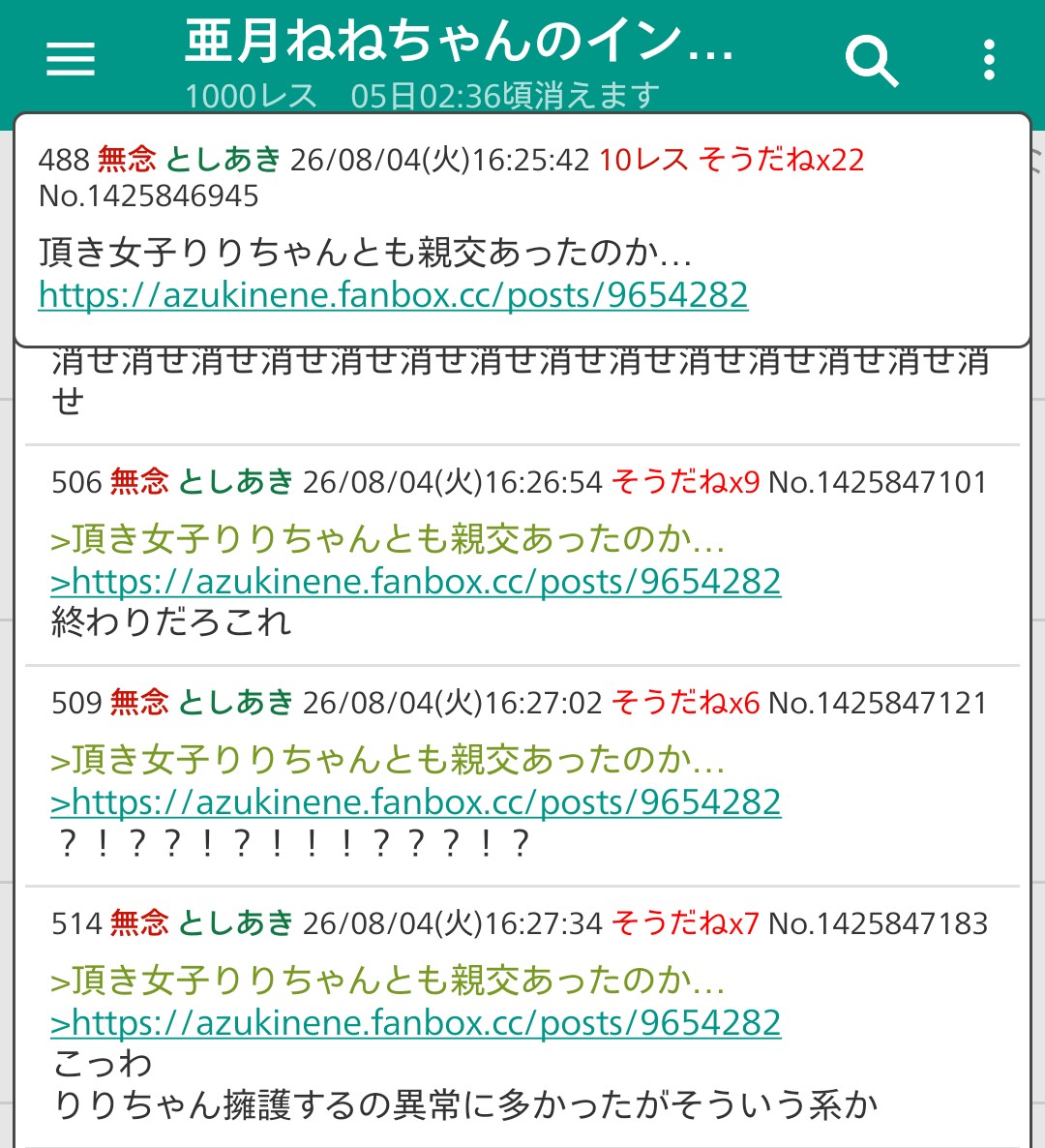This screenshot has width=1045, height=1148.
Task: Open the fanbox link in post 488
Action: pos(393,295)
